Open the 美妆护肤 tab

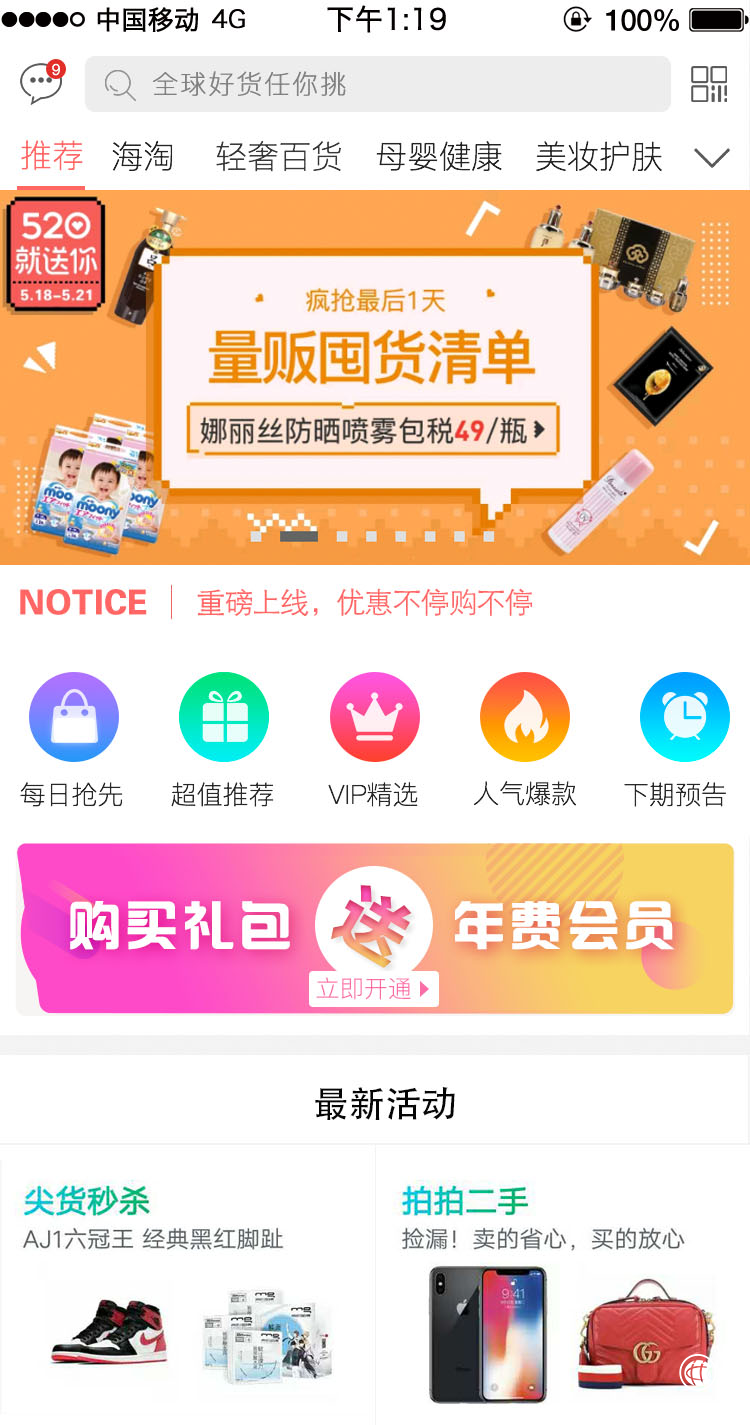599,157
